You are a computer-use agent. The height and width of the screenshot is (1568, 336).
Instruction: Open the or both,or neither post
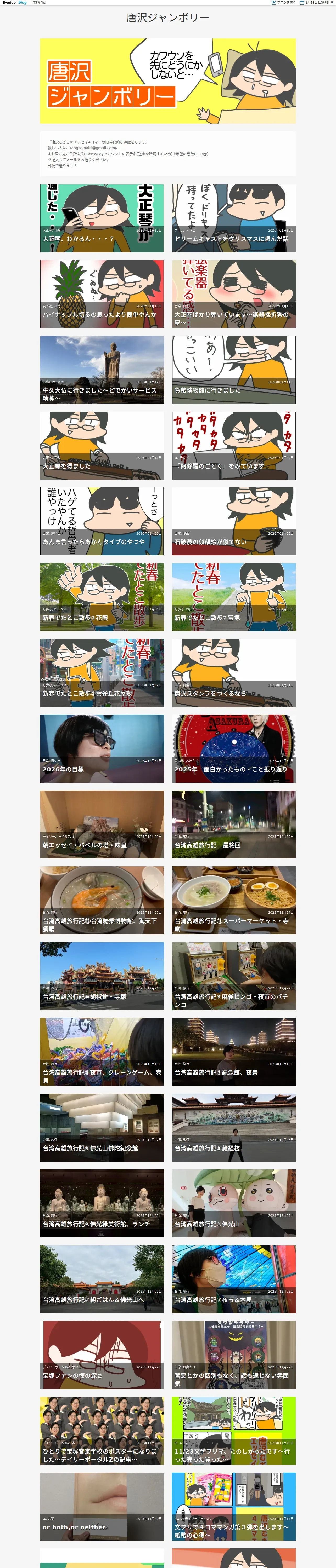pos(74,1527)
